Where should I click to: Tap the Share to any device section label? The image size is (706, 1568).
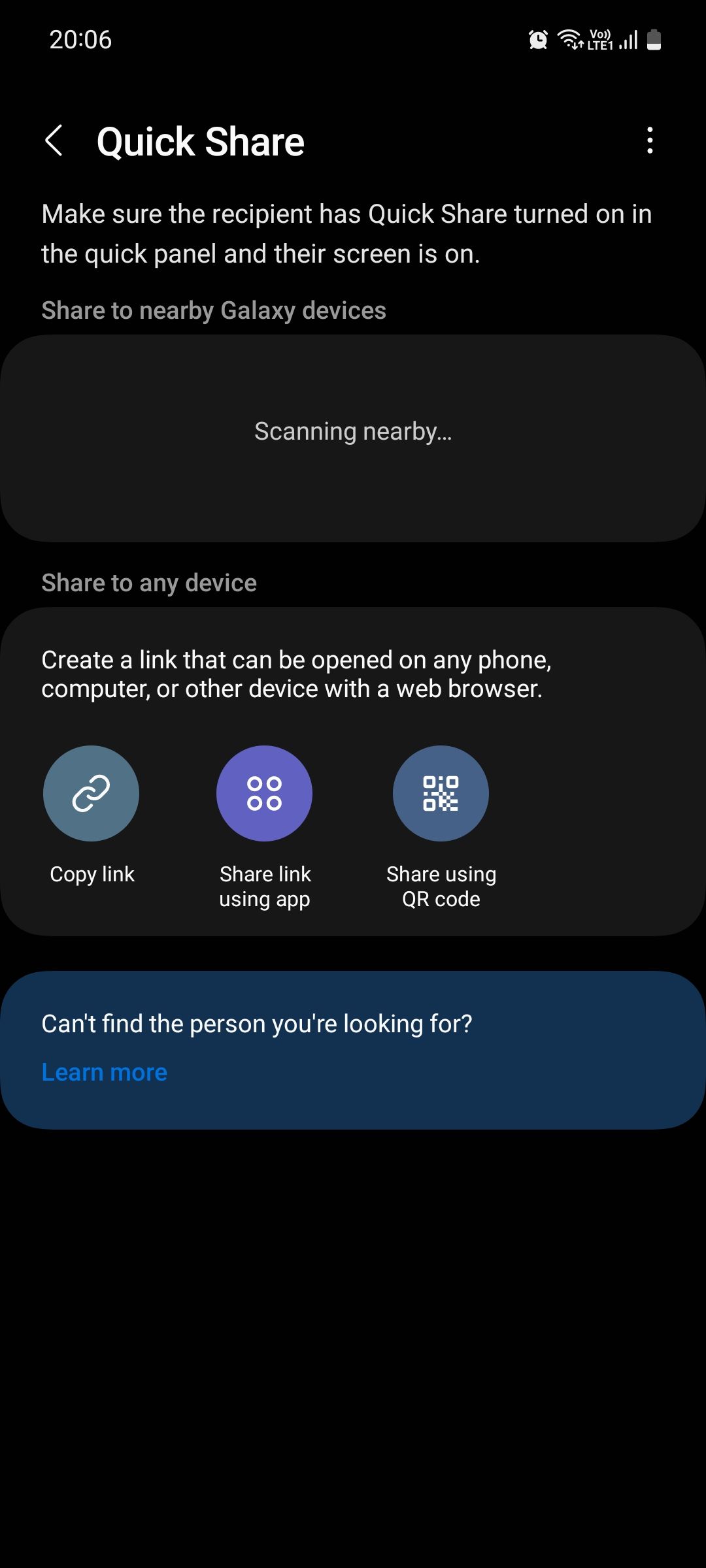pos(148,581)
